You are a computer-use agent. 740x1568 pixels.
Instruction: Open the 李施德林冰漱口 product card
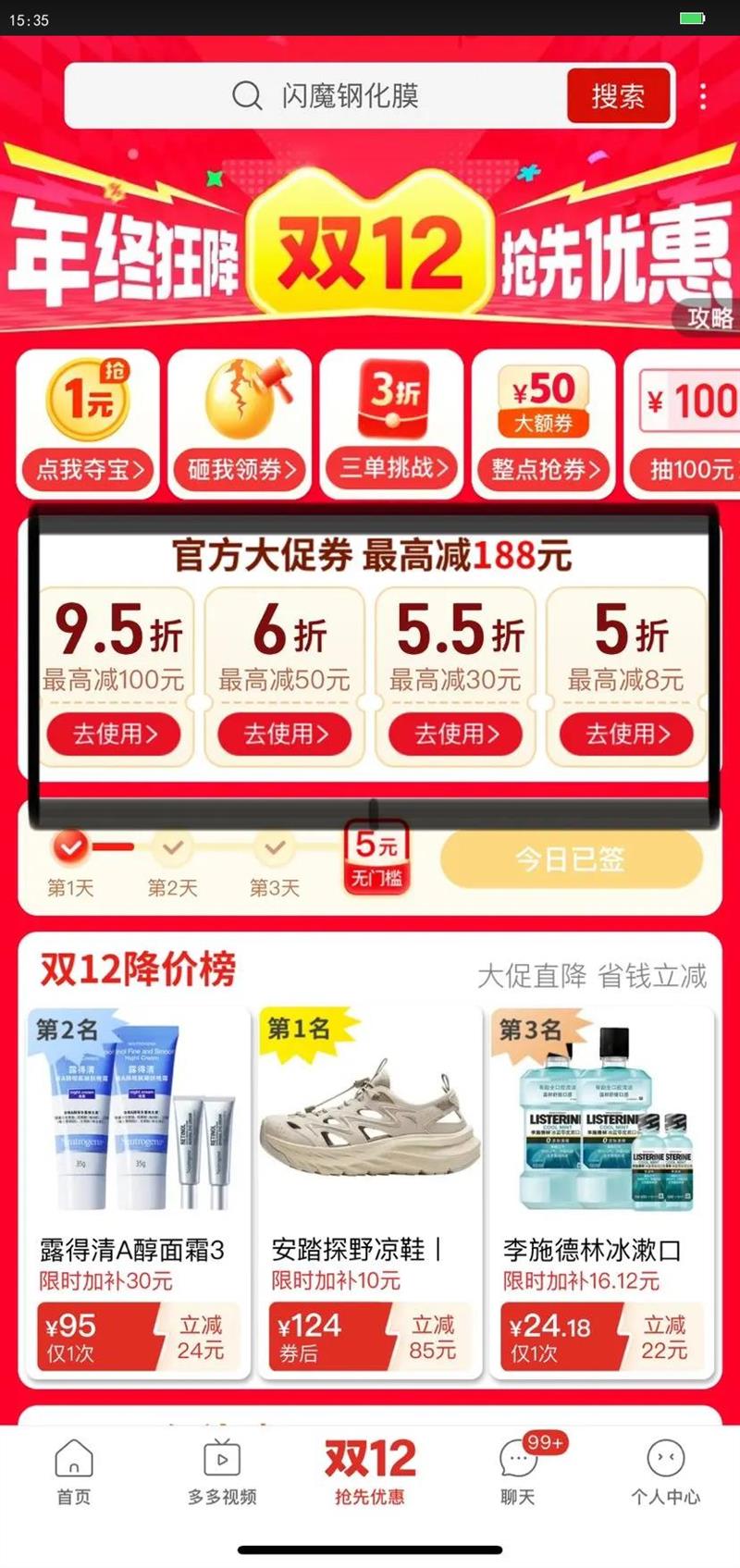(601, 1192)
